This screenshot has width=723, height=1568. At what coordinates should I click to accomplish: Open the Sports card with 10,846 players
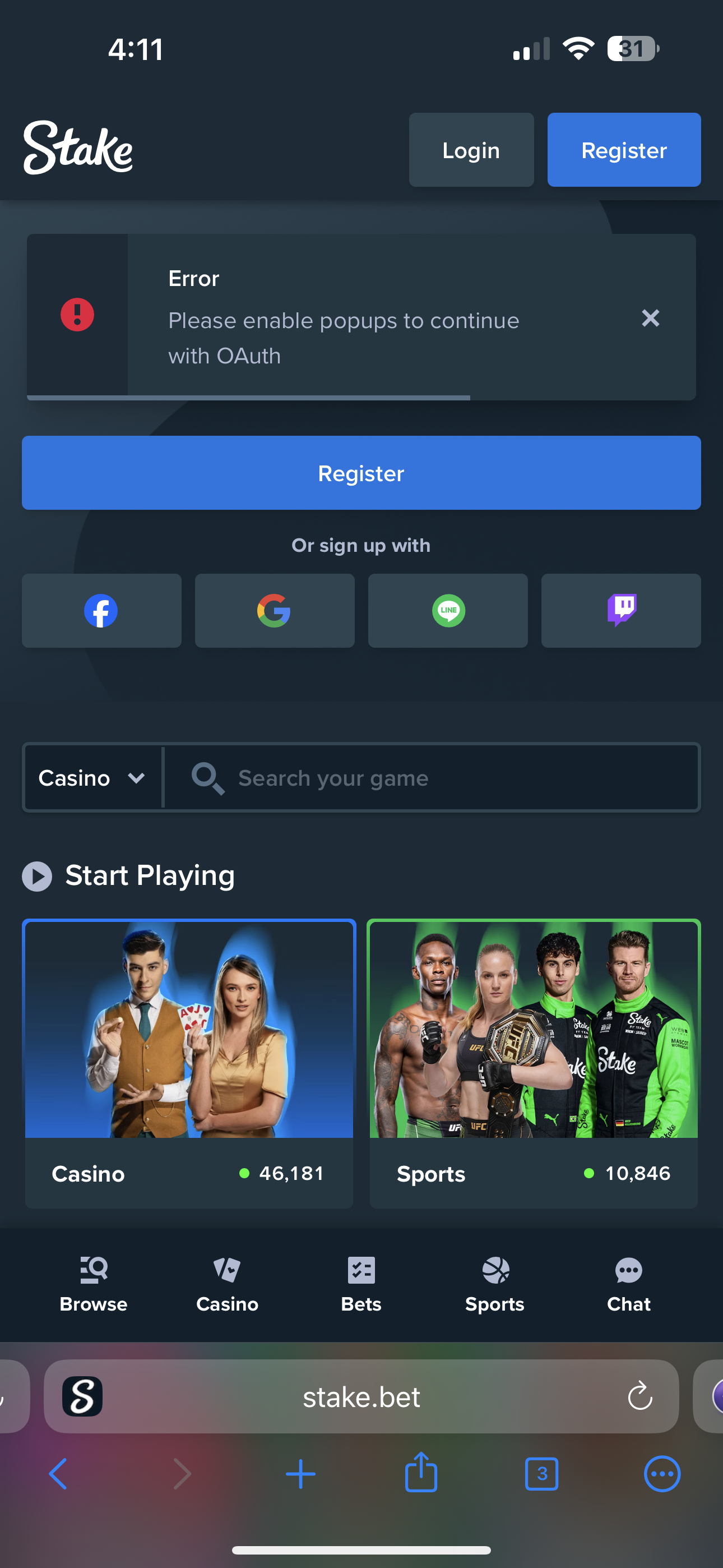pyautogui.click(x=533, y=1063)
